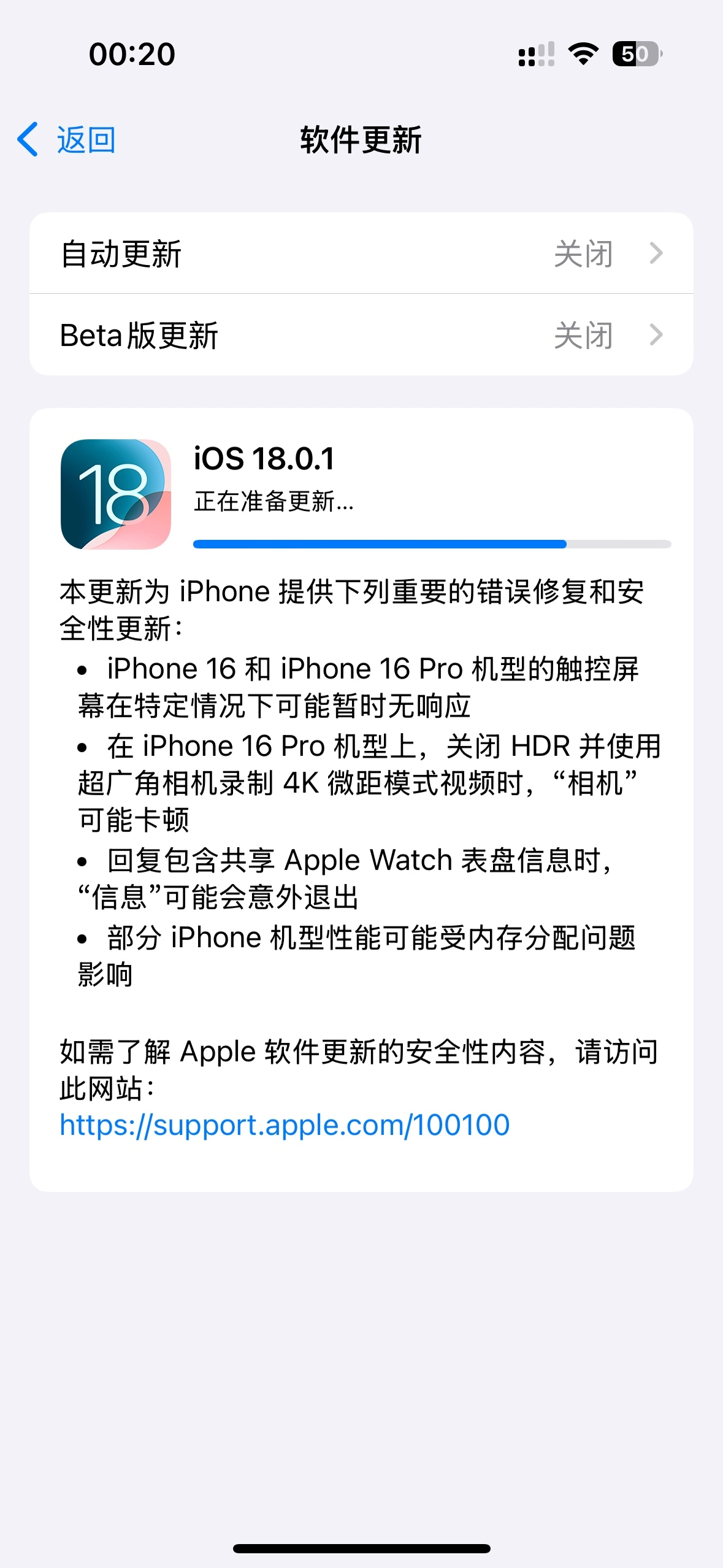Open 自动更新 settings row
Screen dimensions: 723x1568
pyautogui.click(x=361, y=253)
